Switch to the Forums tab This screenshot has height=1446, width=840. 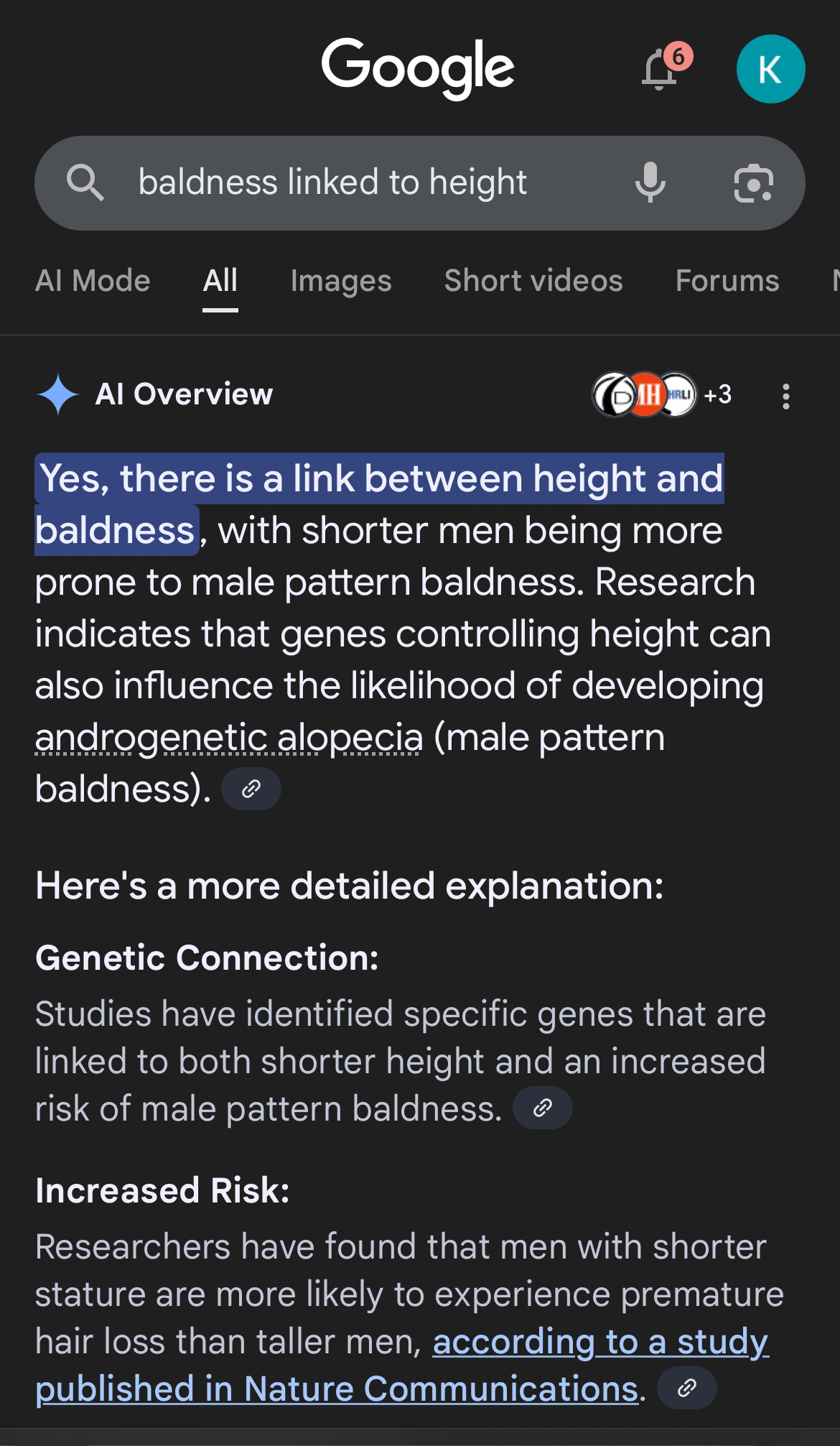point(727,281)
